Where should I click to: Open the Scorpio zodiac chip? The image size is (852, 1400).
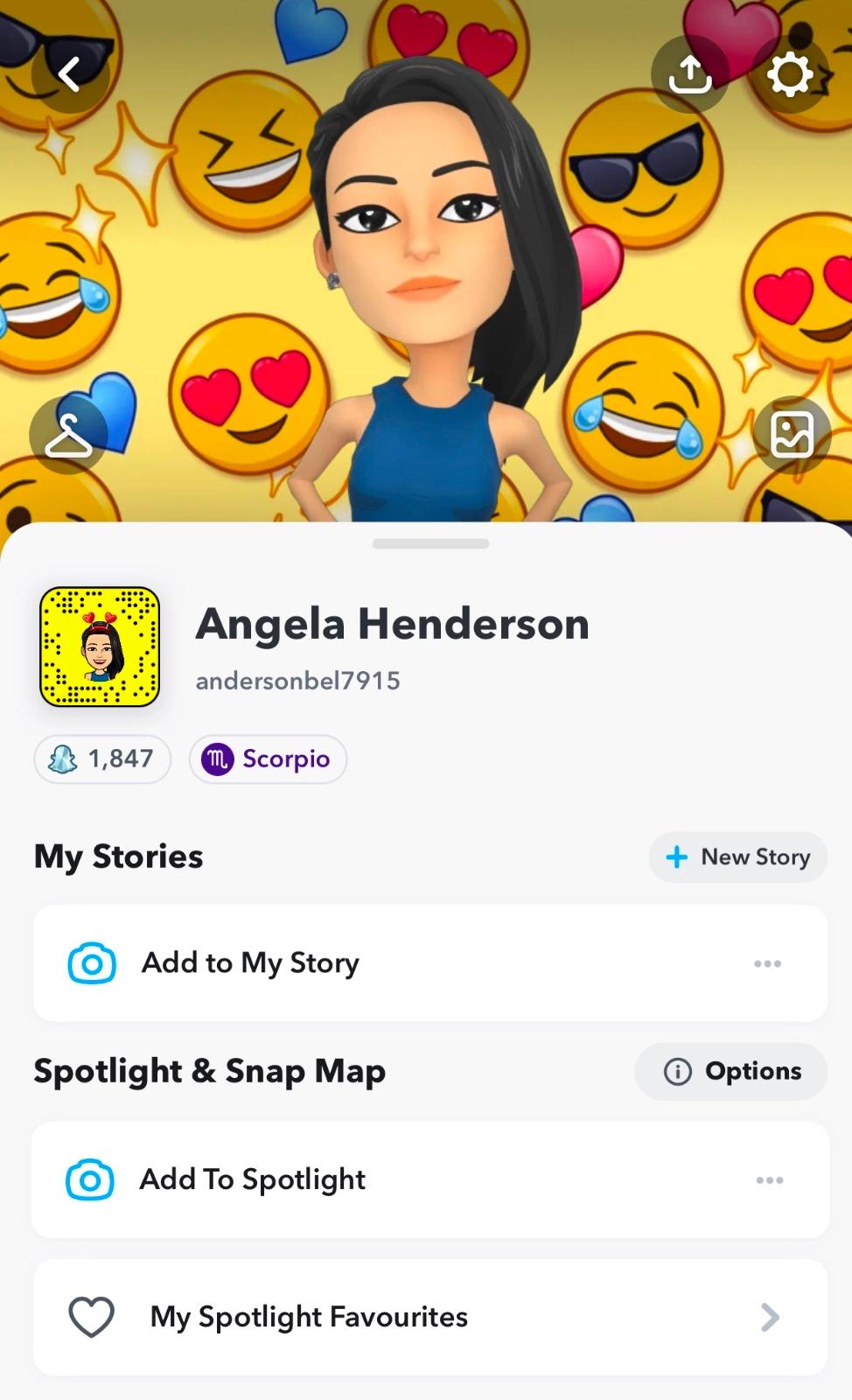coord(268,759)
